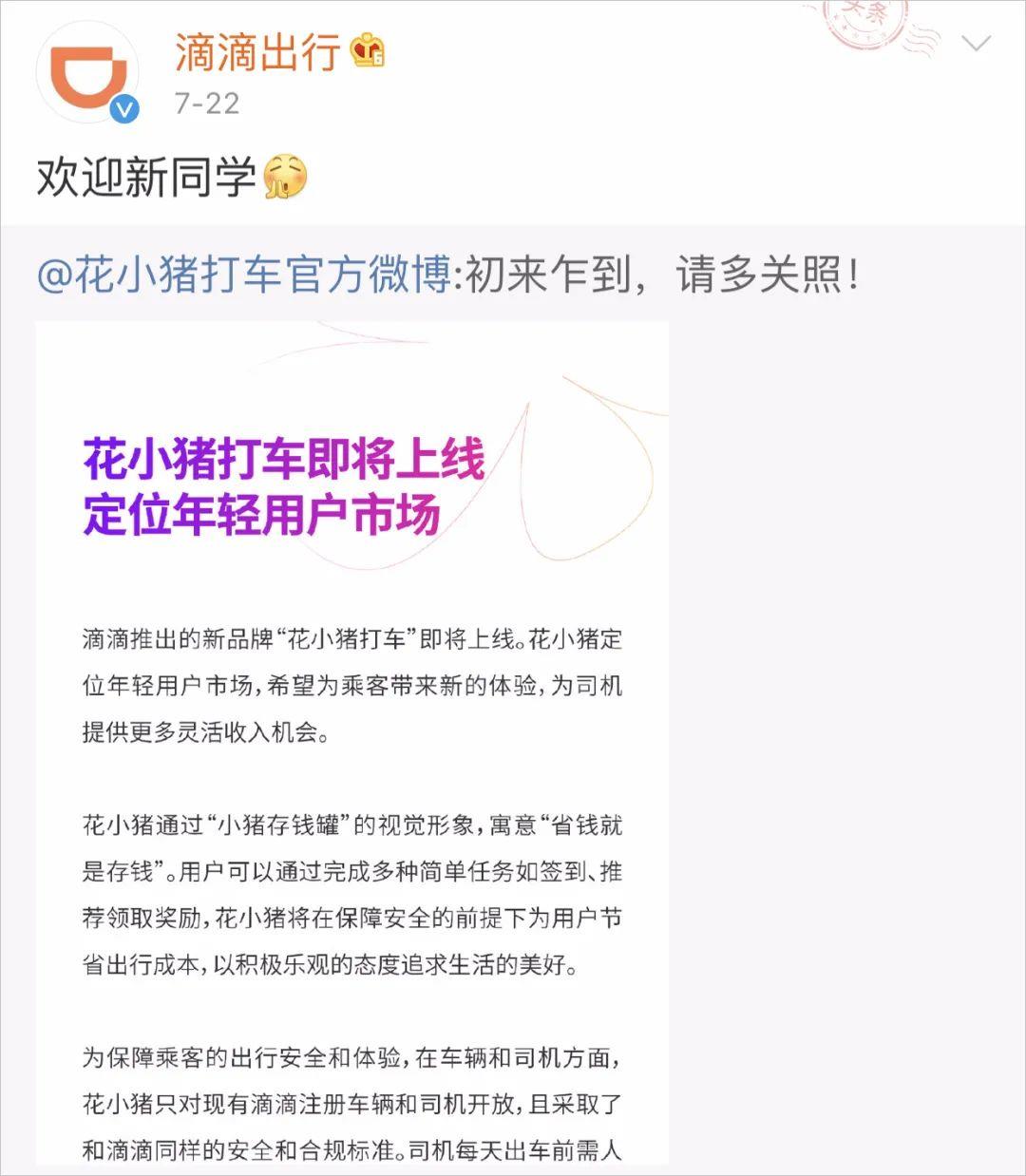This screenshot has height=1176, width=1026.
Task: Open @花小猪打车官方微博 mention link
Action: tap(243, 275)
